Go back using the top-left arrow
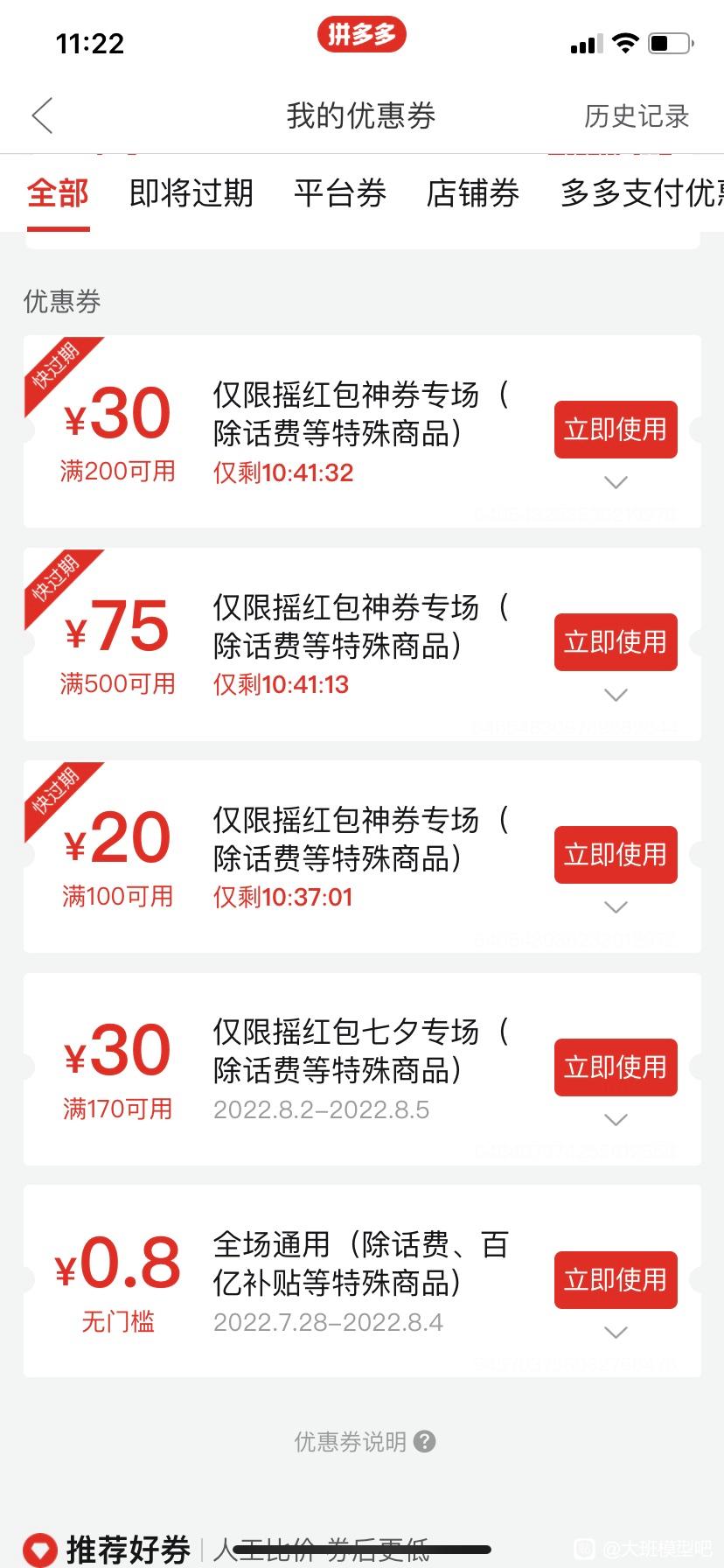724x1568 pixels. coord(42,115)
